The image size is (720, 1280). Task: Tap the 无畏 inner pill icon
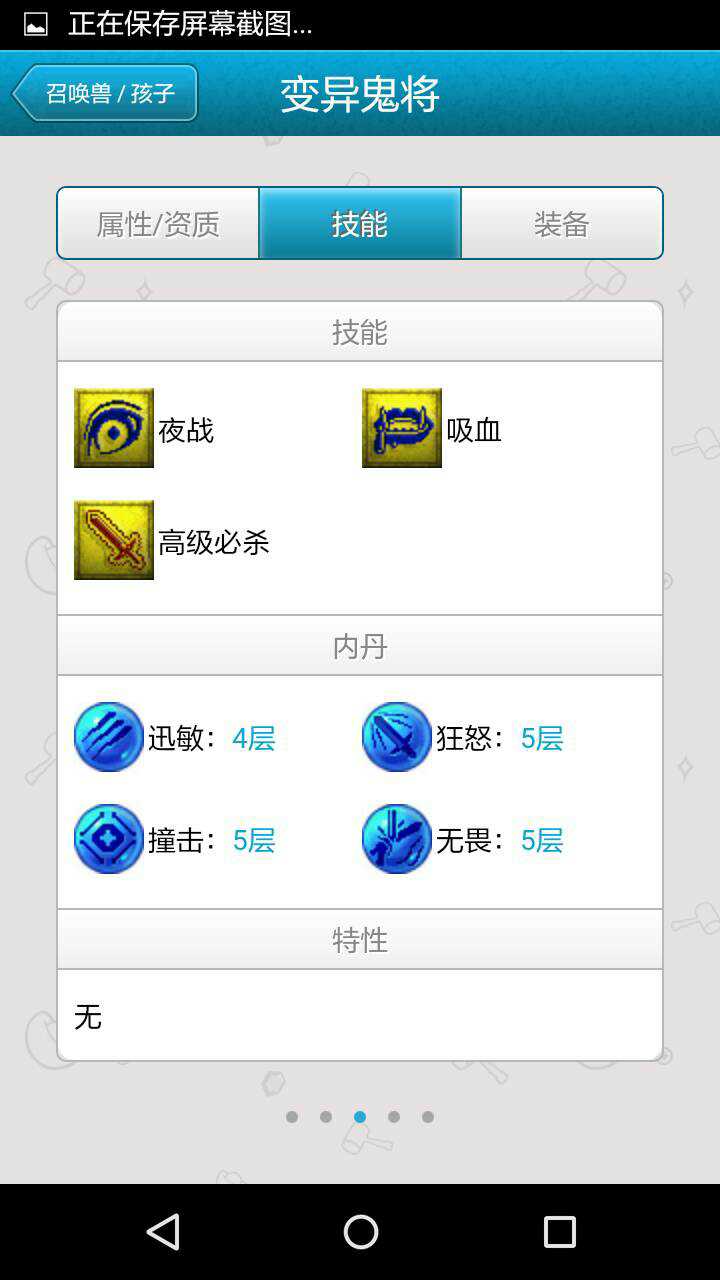[x=397, y=839]
